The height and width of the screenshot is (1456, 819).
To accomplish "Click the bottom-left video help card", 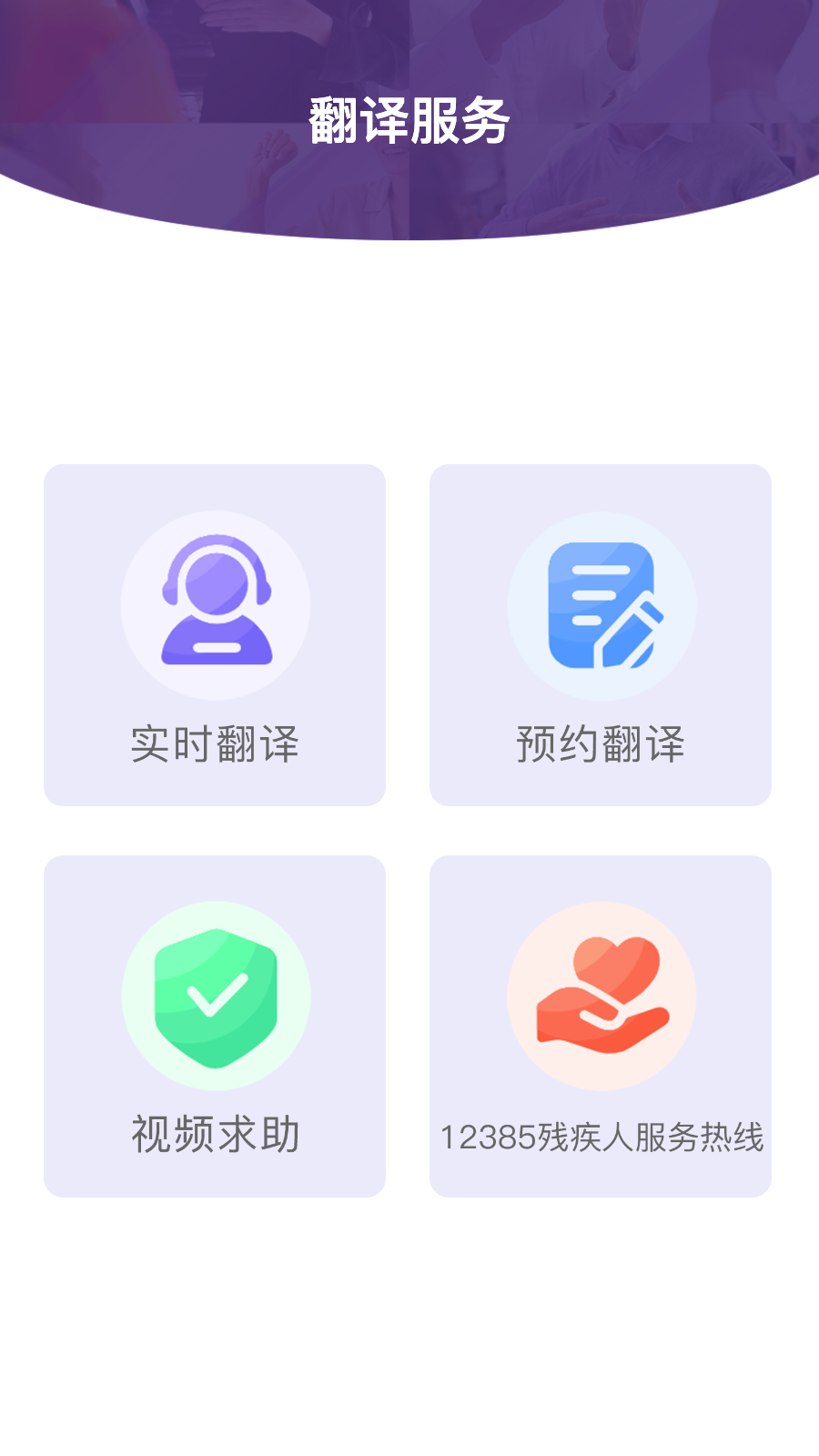I will coord(215,1023).
